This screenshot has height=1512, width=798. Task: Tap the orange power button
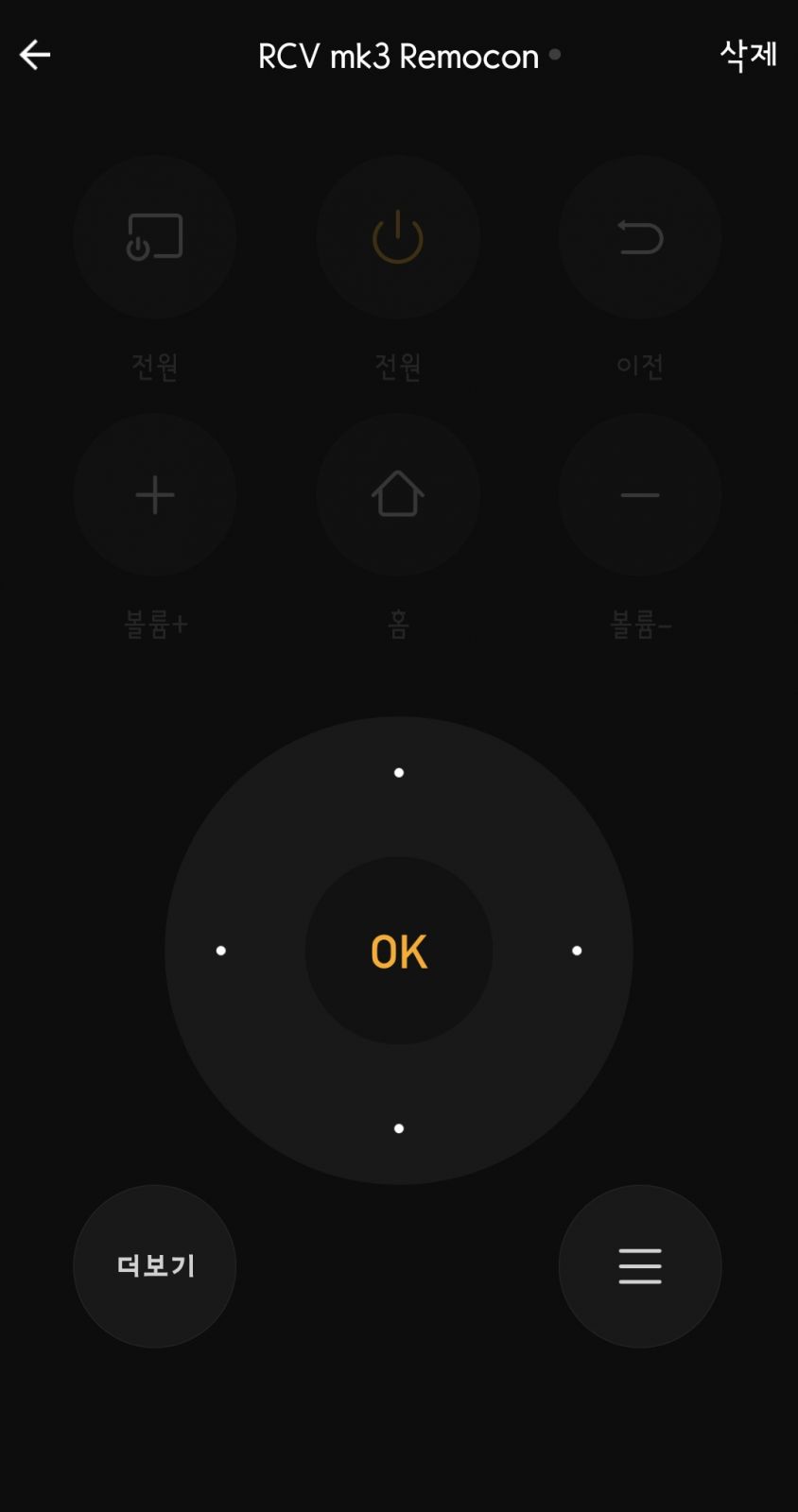point(398,237)
